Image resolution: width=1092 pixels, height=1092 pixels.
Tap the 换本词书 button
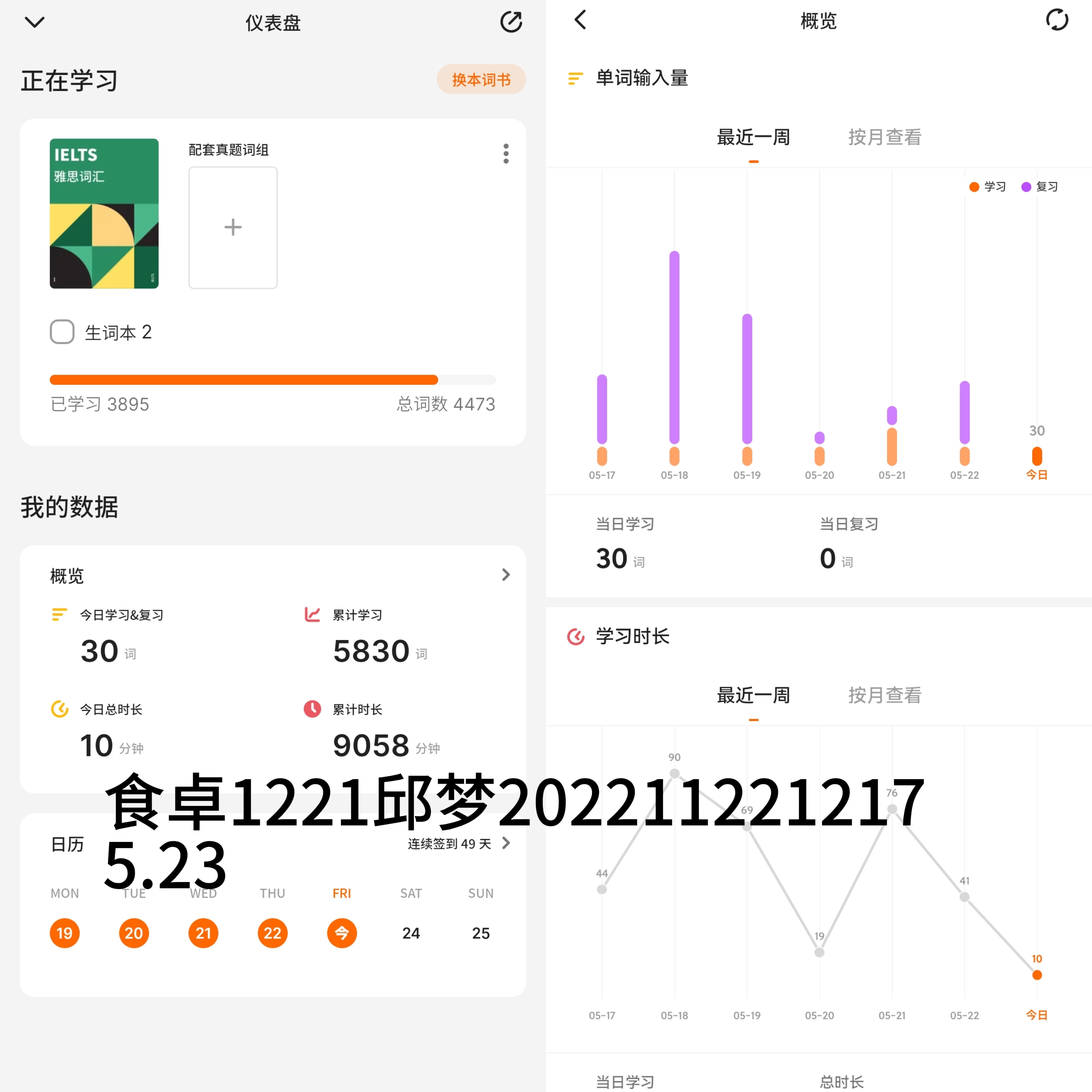(x=481, y=79)
